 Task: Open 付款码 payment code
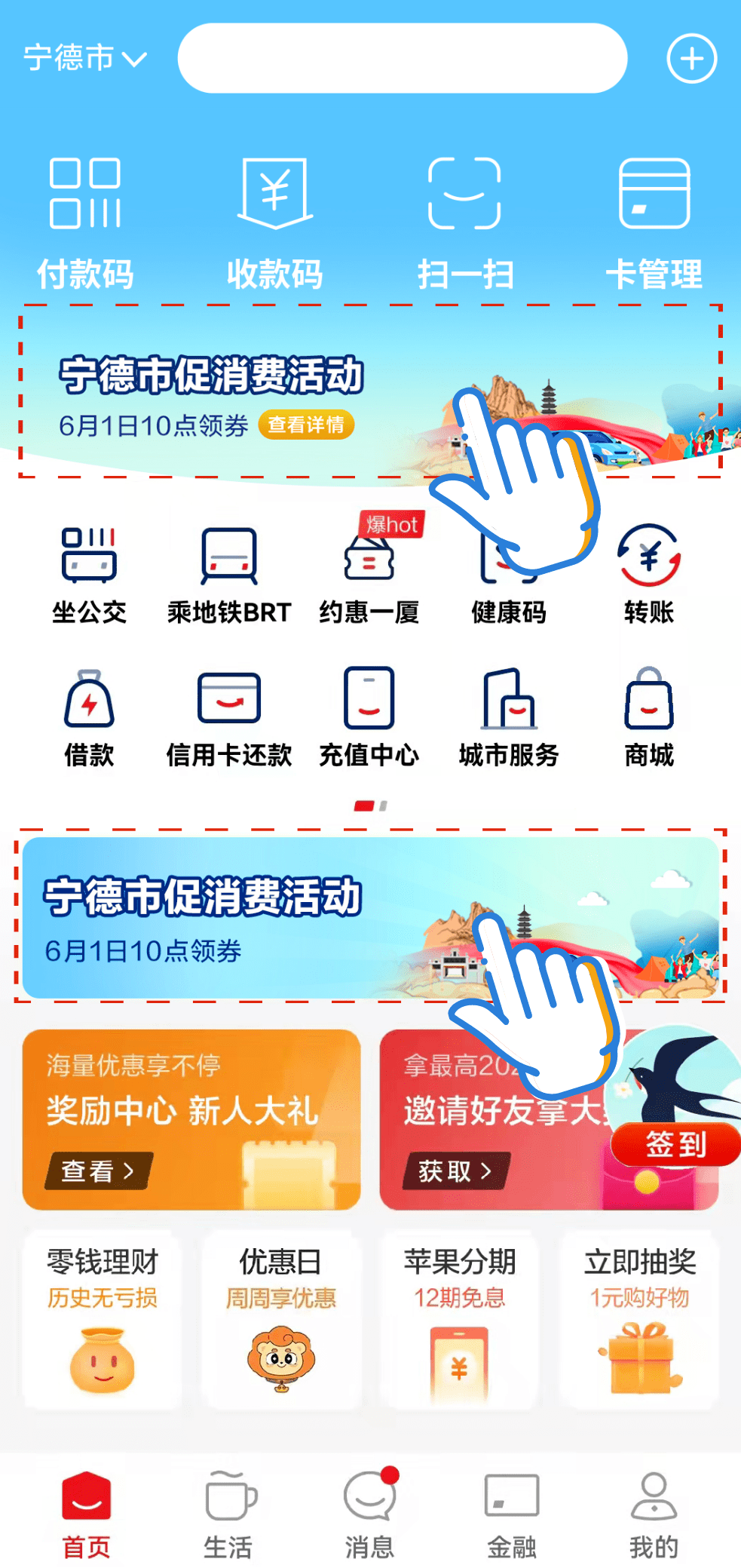click(x=85, y=222)
